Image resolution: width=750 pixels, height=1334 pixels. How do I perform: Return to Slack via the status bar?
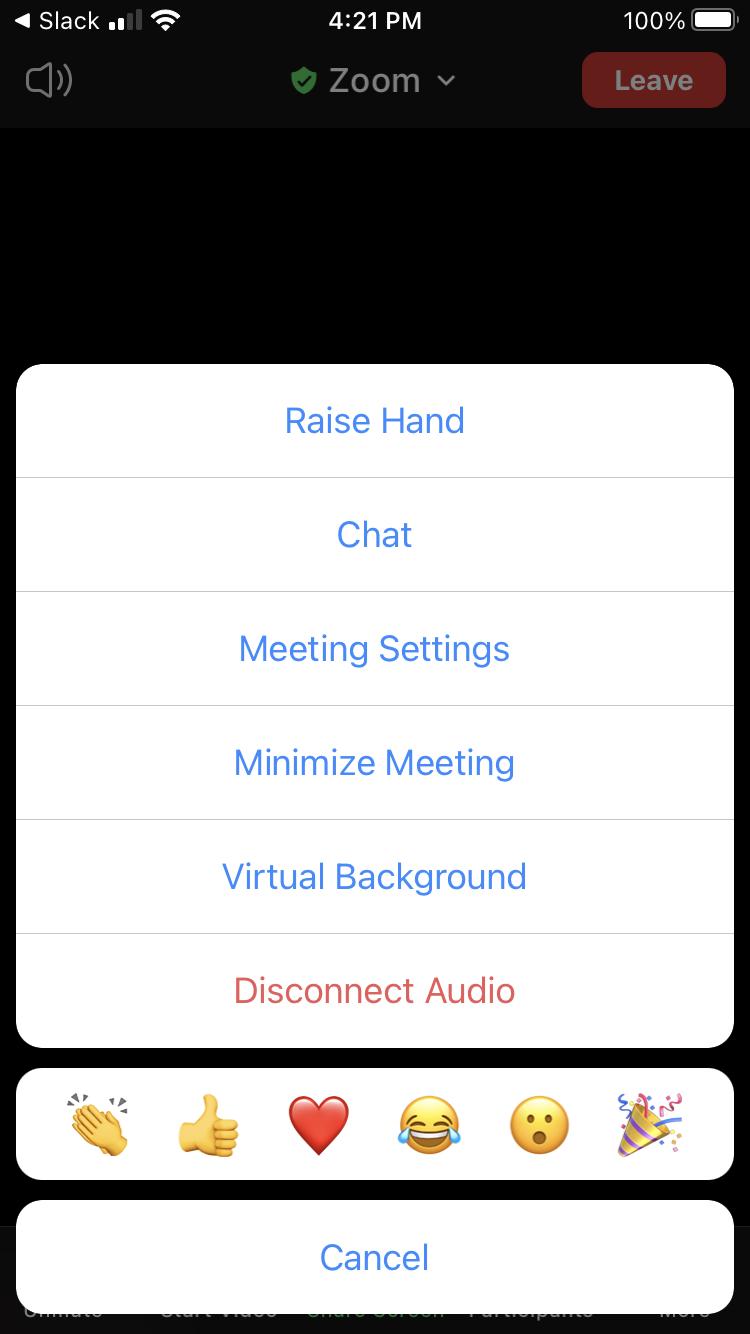(55, 20)
